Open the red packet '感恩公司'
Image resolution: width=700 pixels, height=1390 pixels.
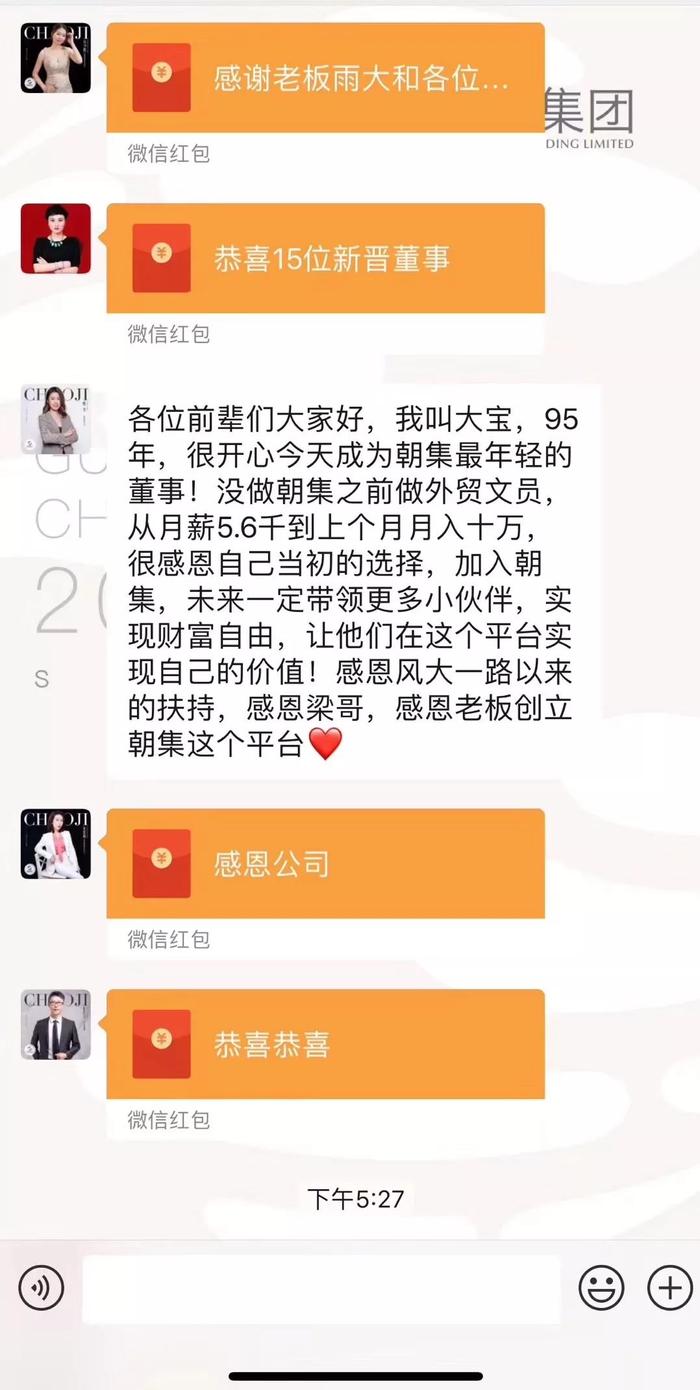325,864
